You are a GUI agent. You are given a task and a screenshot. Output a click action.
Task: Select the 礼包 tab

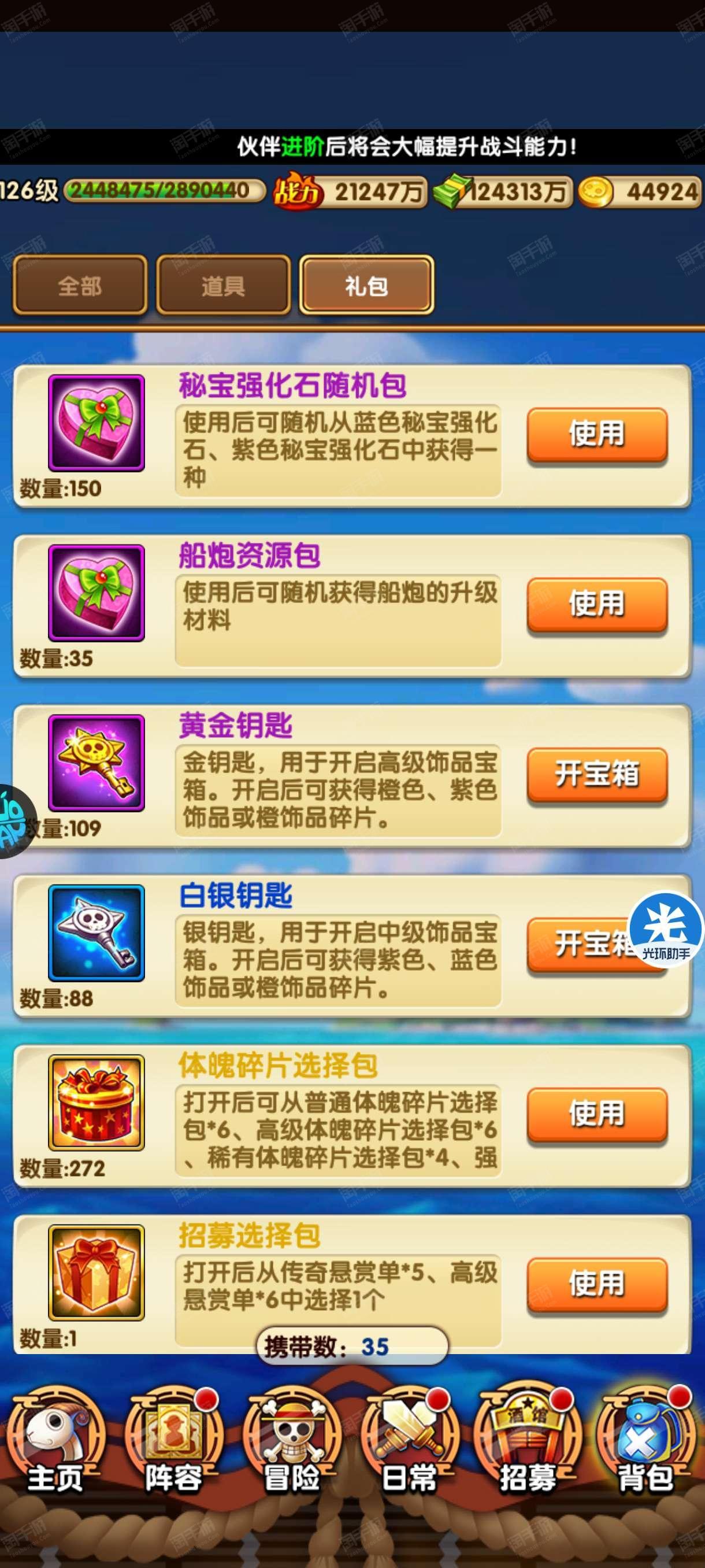tap(366, 286)
